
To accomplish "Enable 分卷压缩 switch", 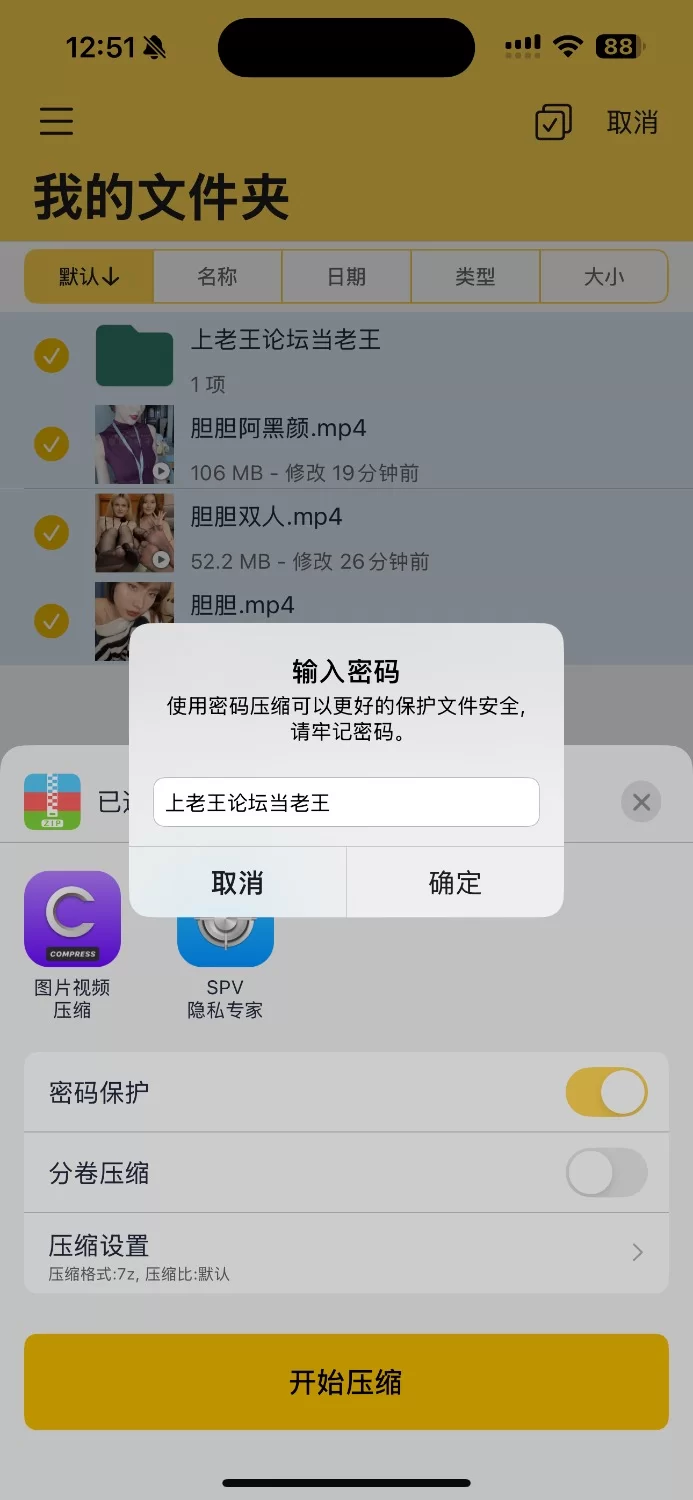I will [x=606, y=1172].
